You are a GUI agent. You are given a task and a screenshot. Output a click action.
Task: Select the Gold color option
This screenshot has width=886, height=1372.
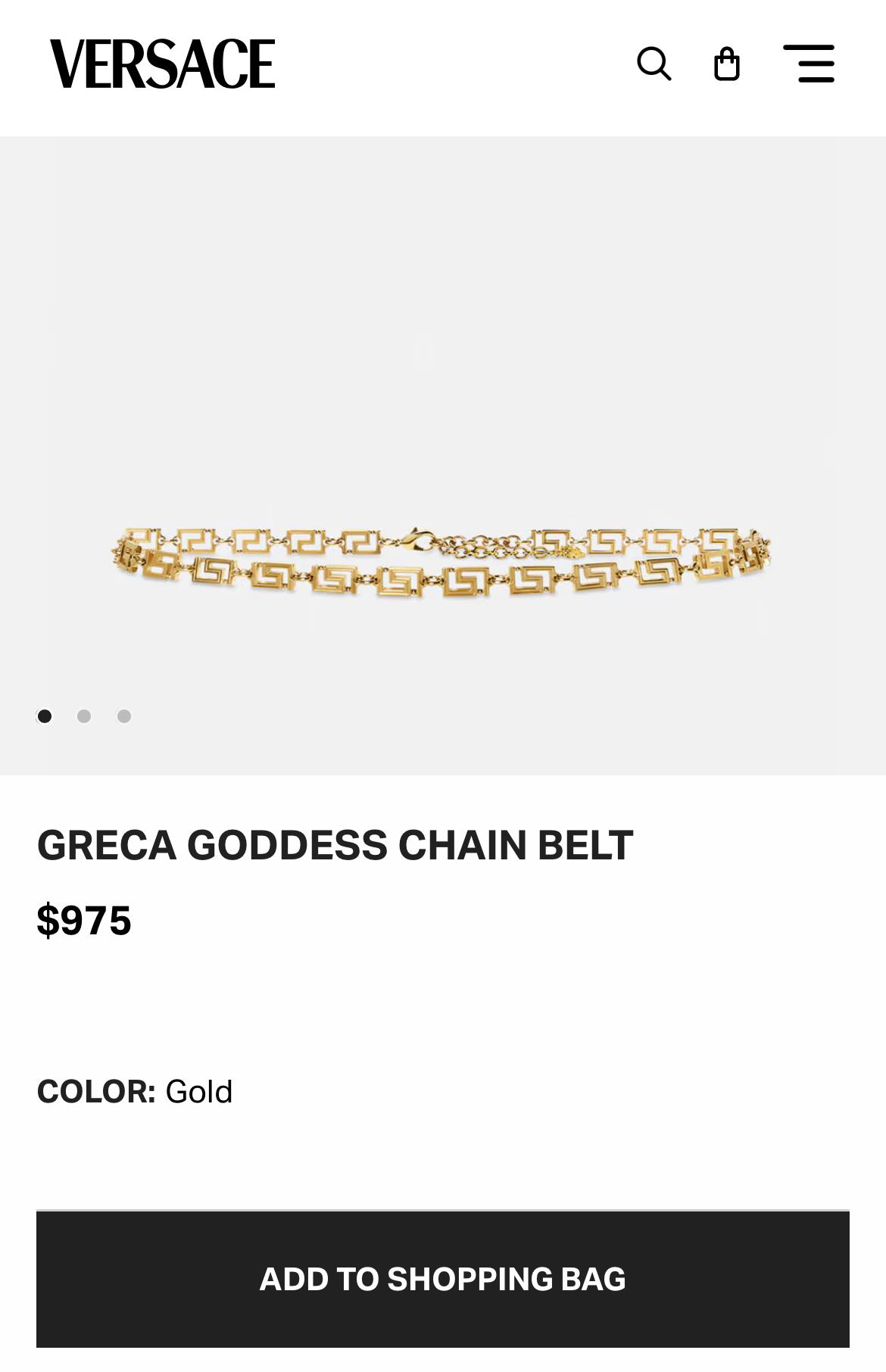[199, 1092]
